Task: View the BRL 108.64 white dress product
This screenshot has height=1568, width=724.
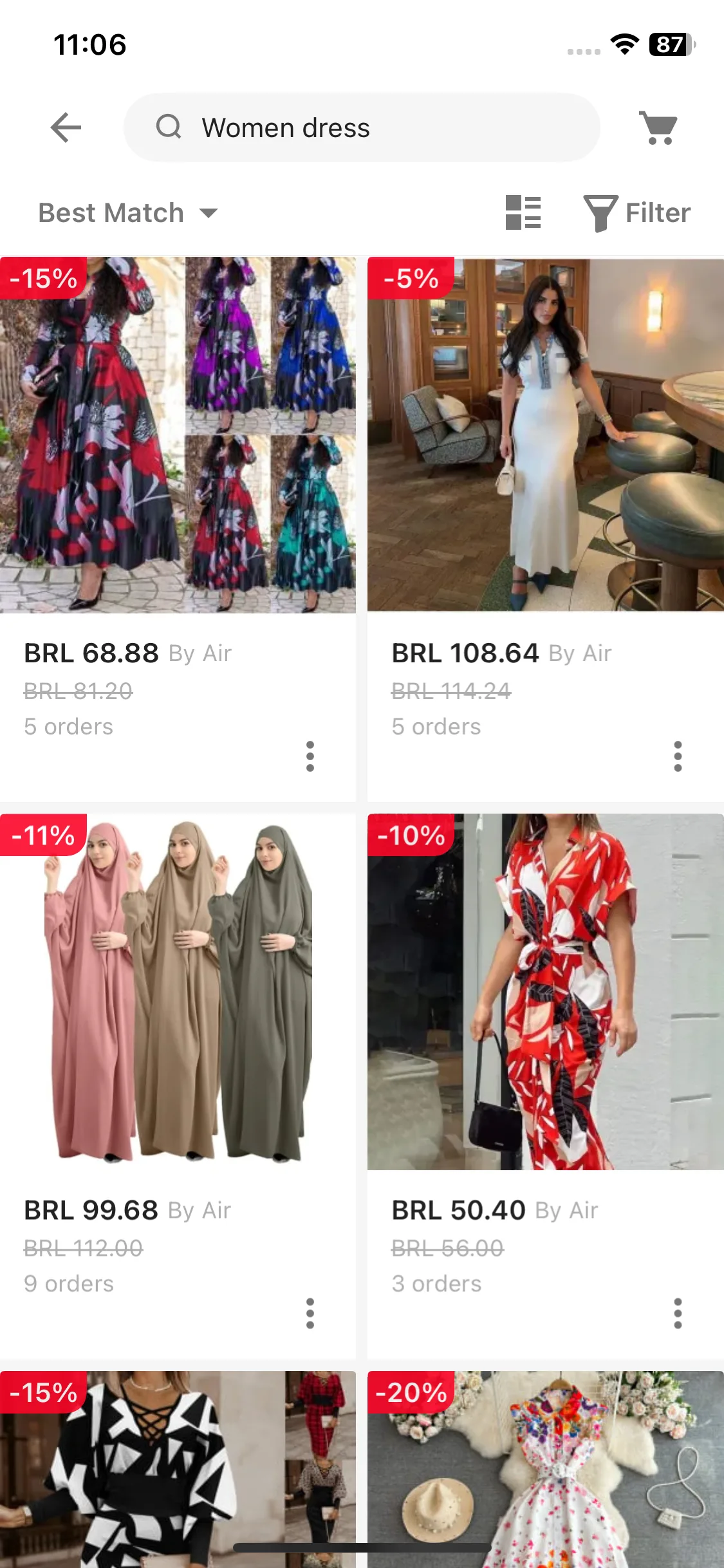Action: tap(545, 435)
